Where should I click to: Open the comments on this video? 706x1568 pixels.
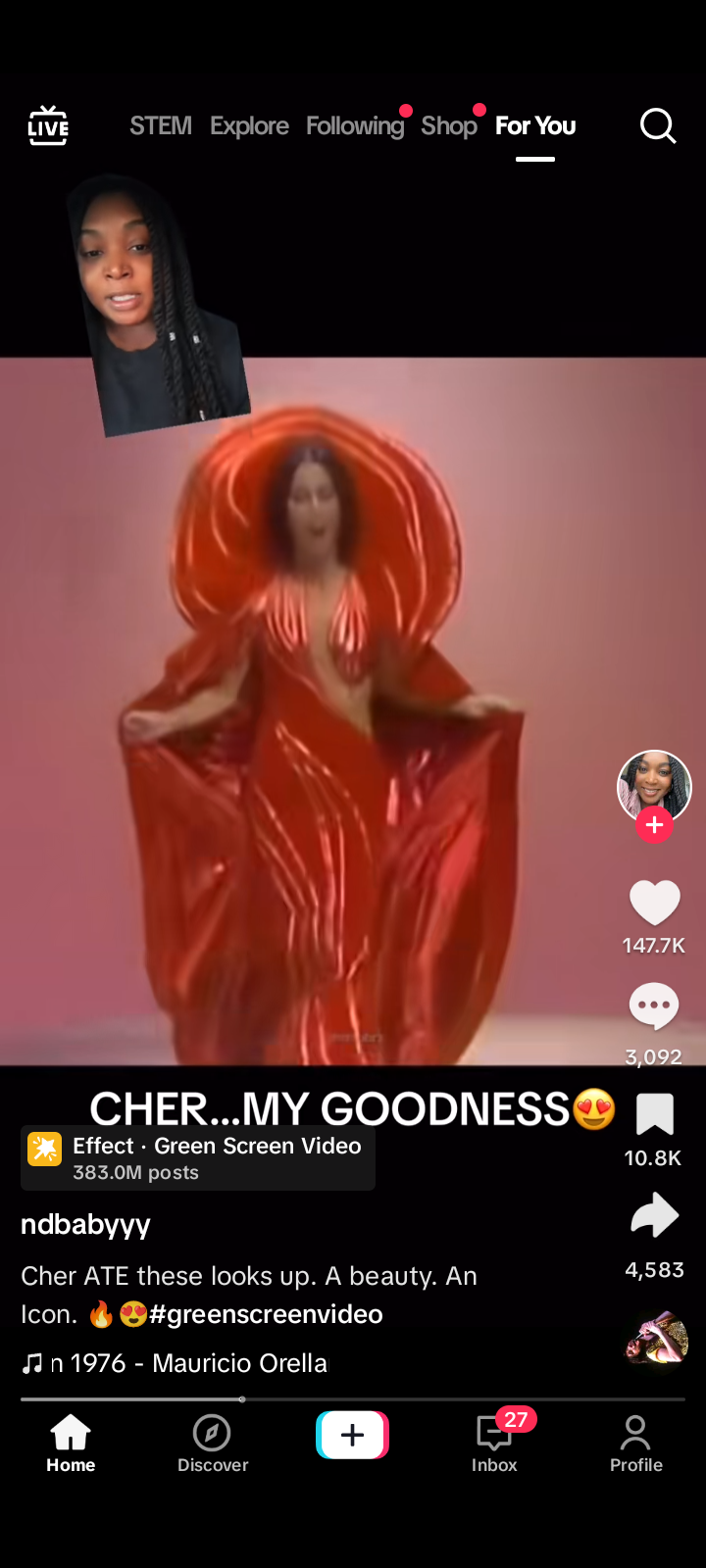click(654, 1006)
